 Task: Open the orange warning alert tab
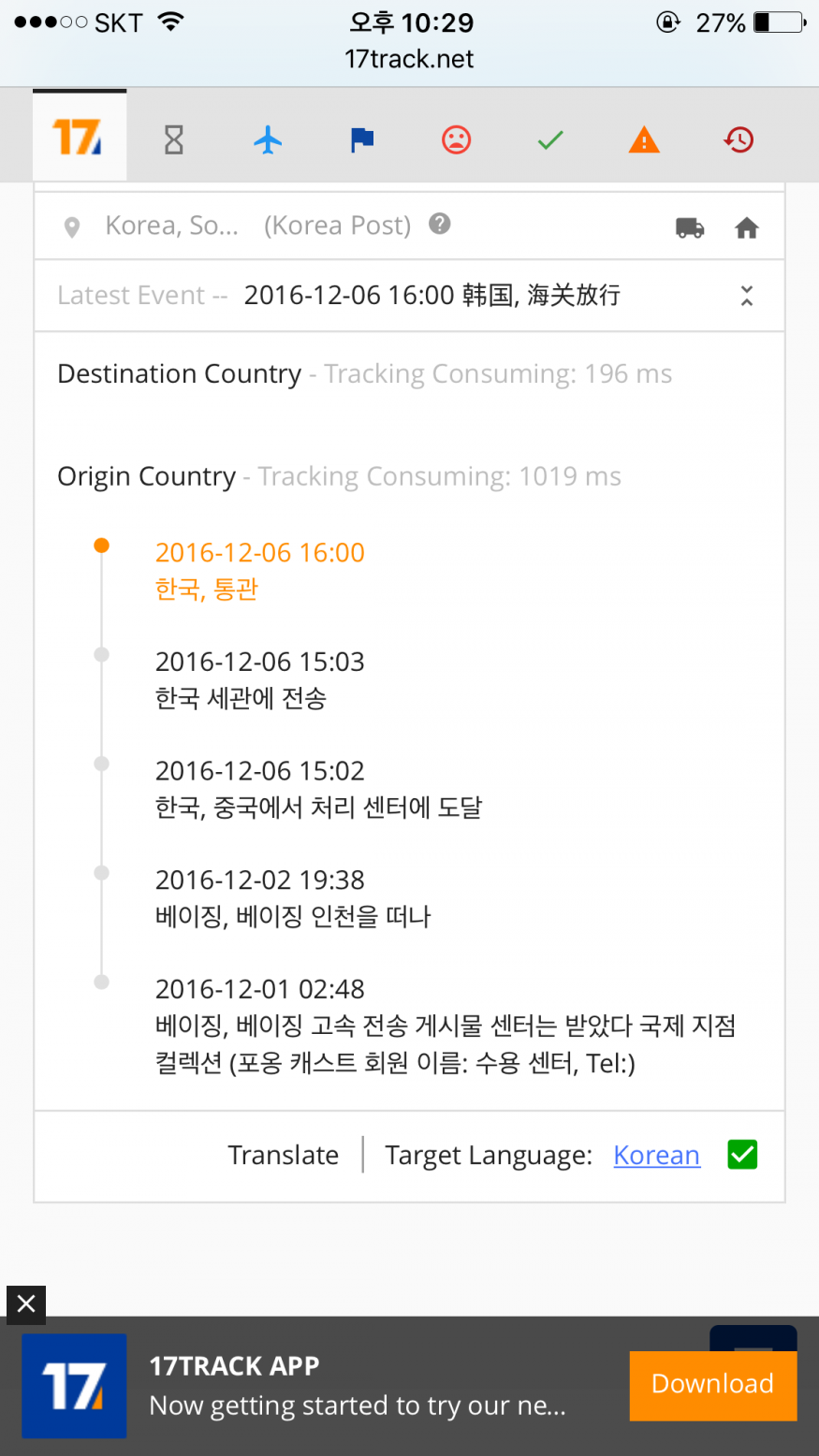(x=644, y=140)
